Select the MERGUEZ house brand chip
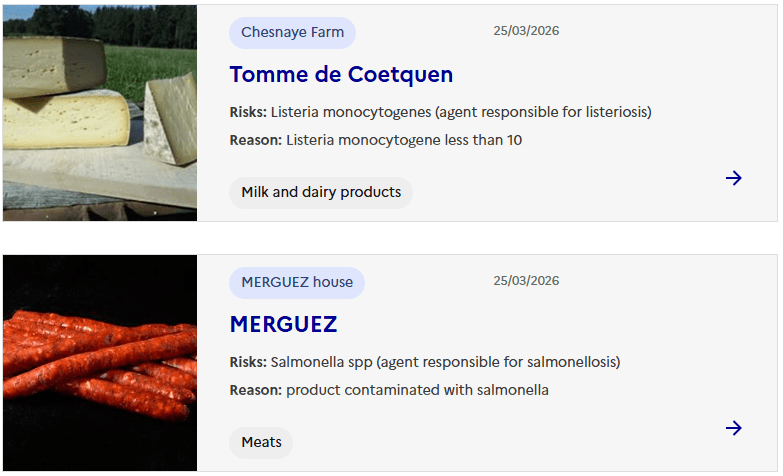The image size is (783, 476). [x=297, y=282]
